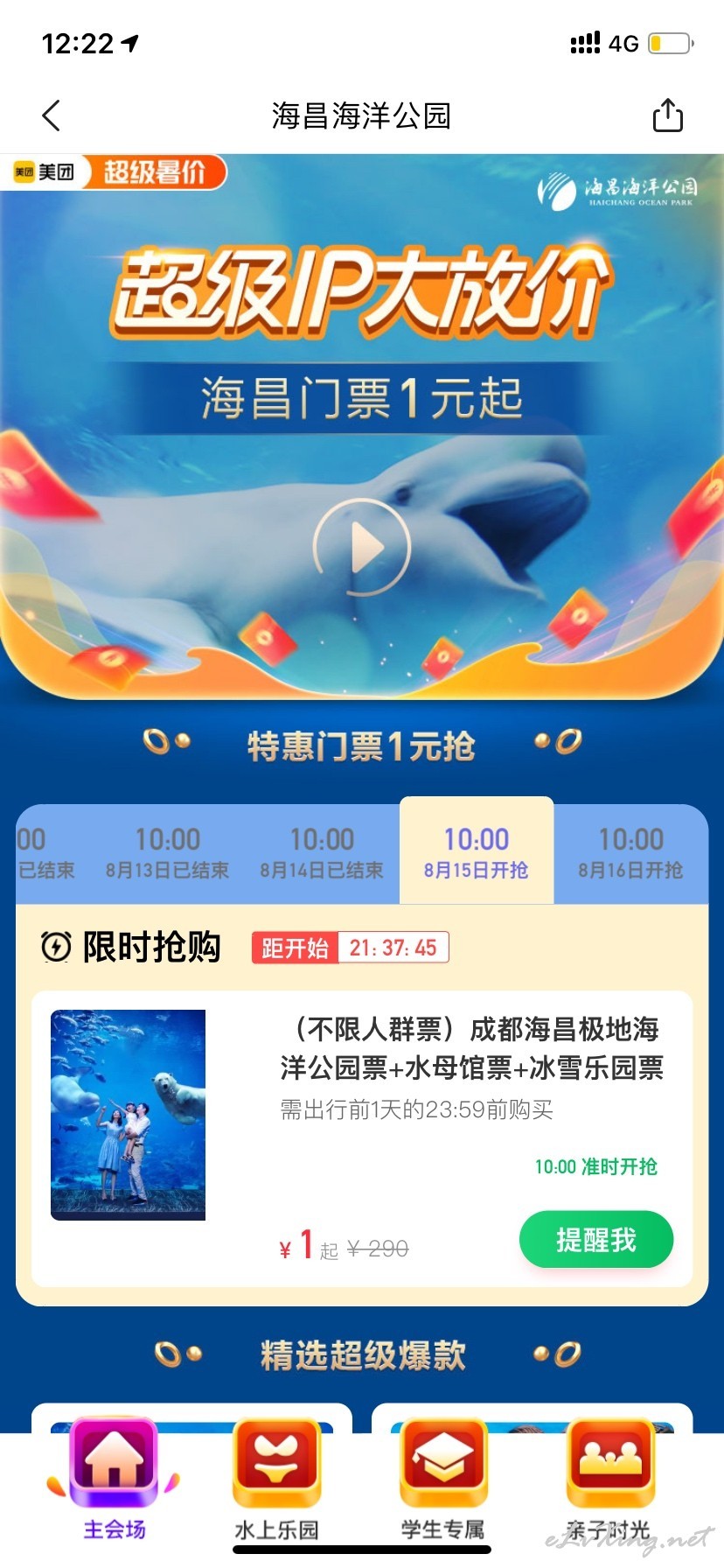This screenshot has width=724, height=1568.
Task: Tap the 提醒我 reminder button
Action: 596,1239
